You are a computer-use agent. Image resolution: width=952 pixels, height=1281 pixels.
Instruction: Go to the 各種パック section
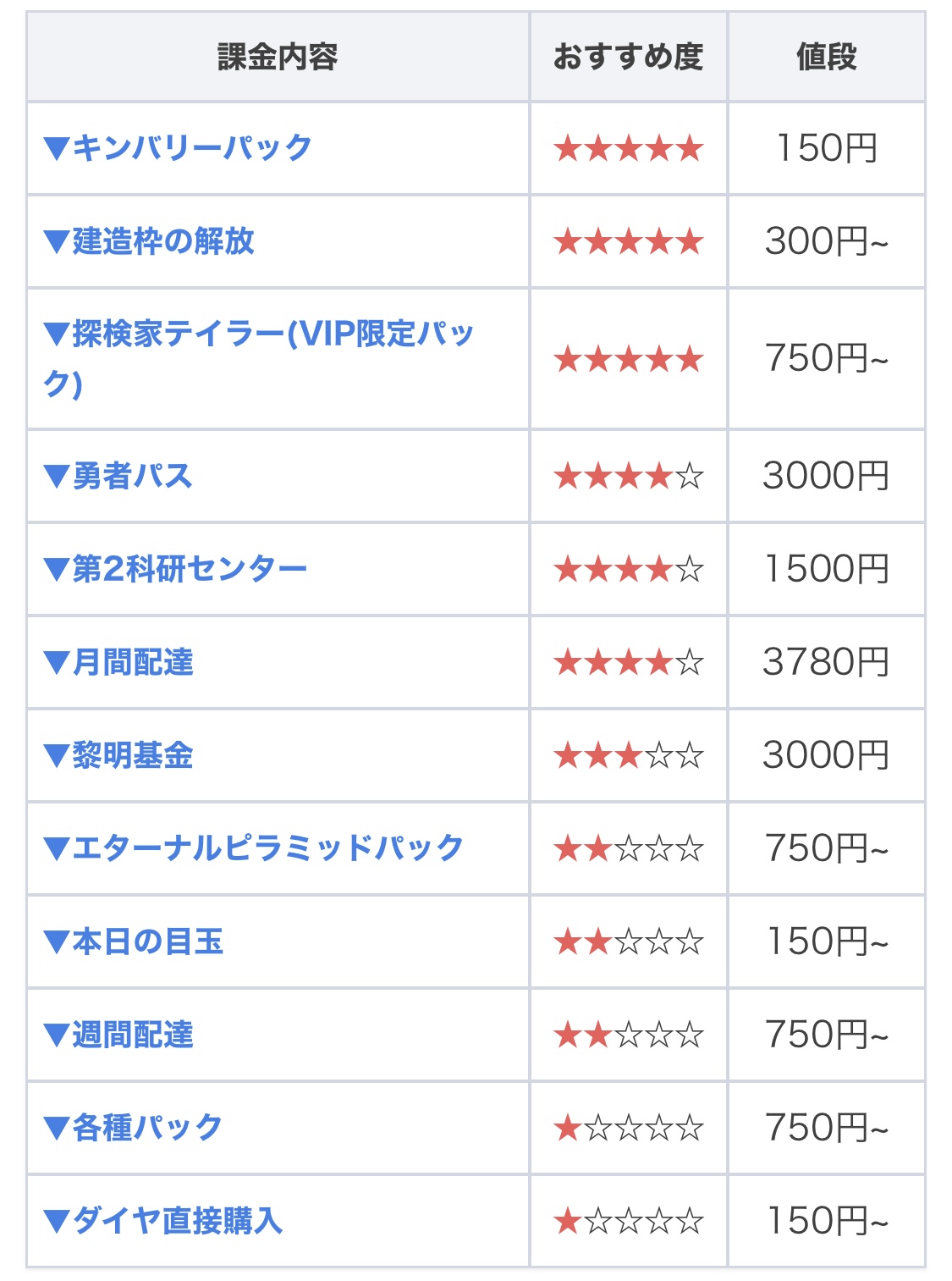[133, 1128]
